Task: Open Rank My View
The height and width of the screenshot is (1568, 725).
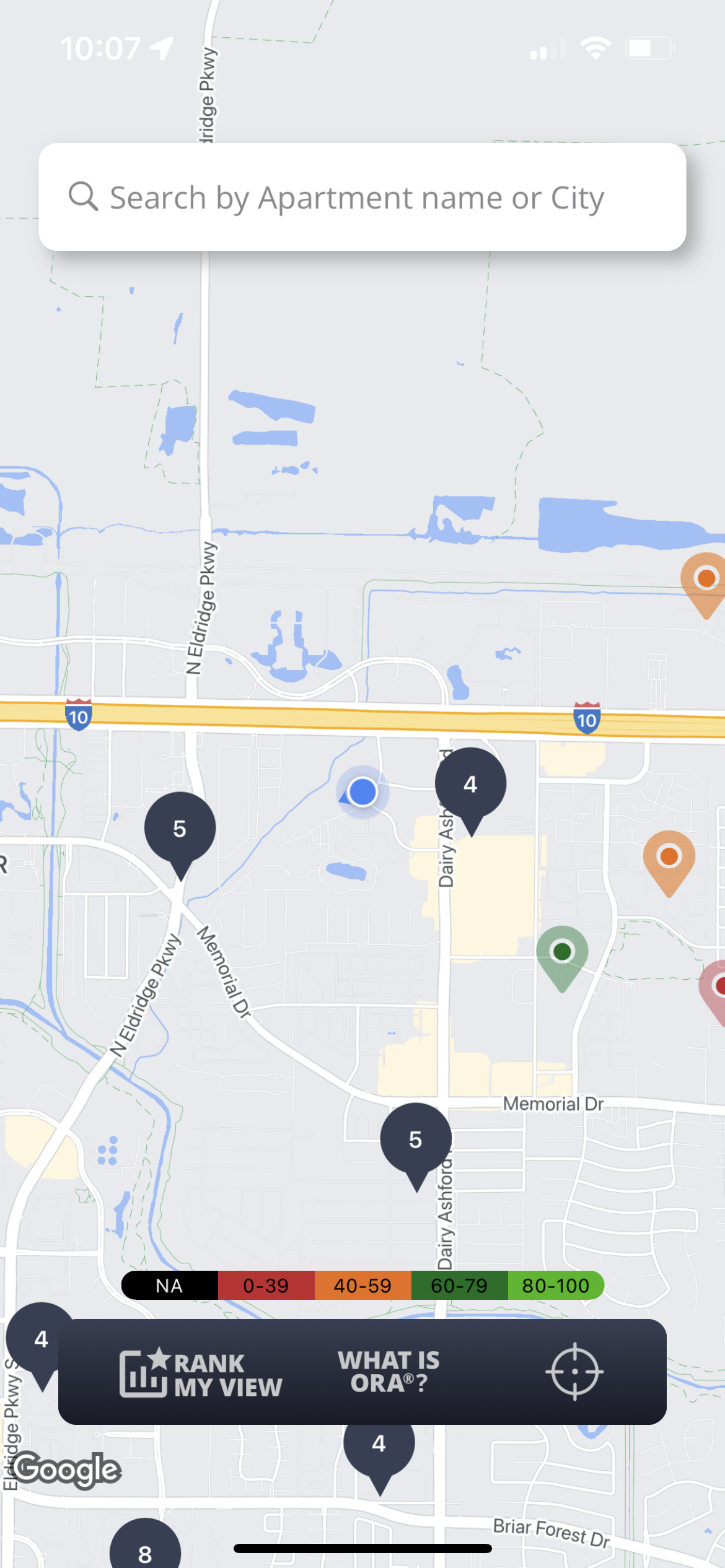Action: click(x=201, y=1372)
